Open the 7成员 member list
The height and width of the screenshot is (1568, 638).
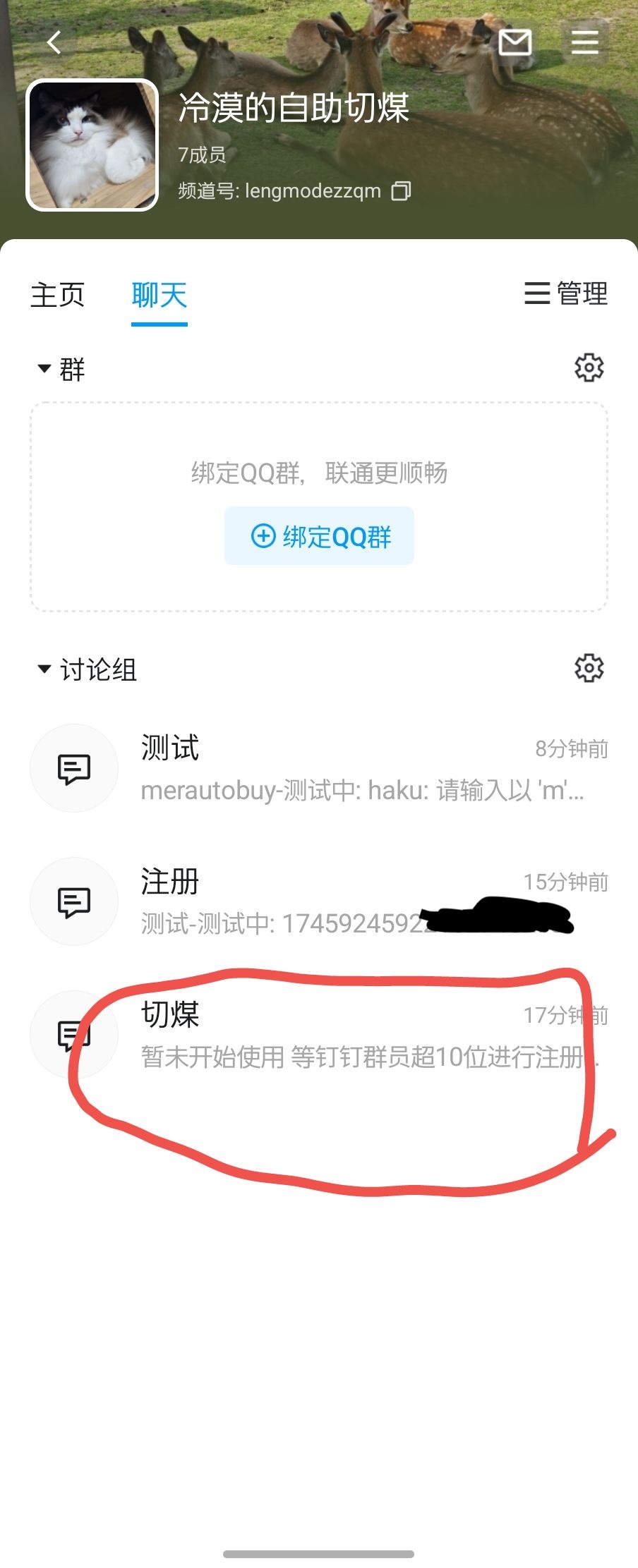pos(201,155)
